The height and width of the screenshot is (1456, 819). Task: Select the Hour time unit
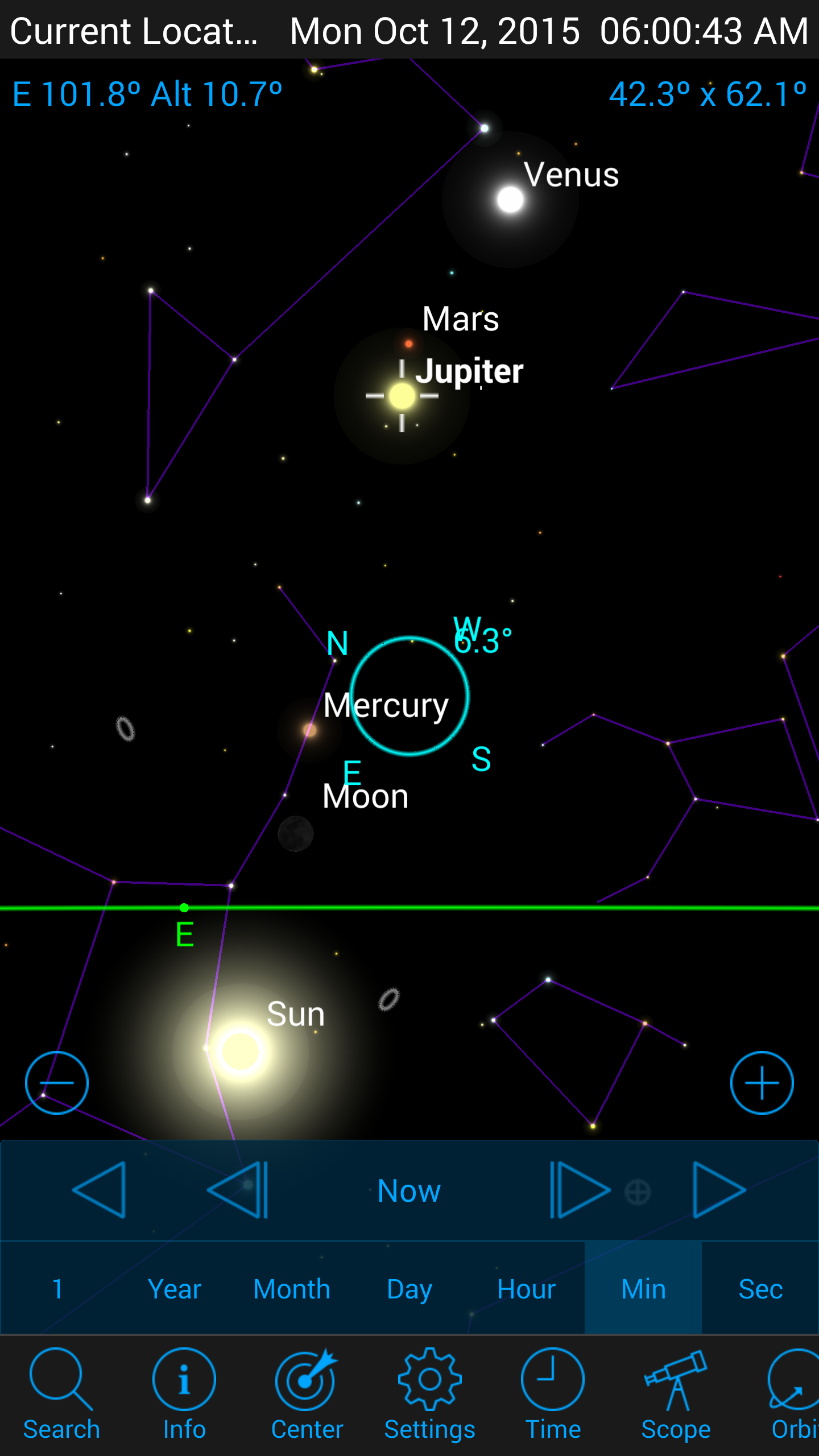[526, 1289]
